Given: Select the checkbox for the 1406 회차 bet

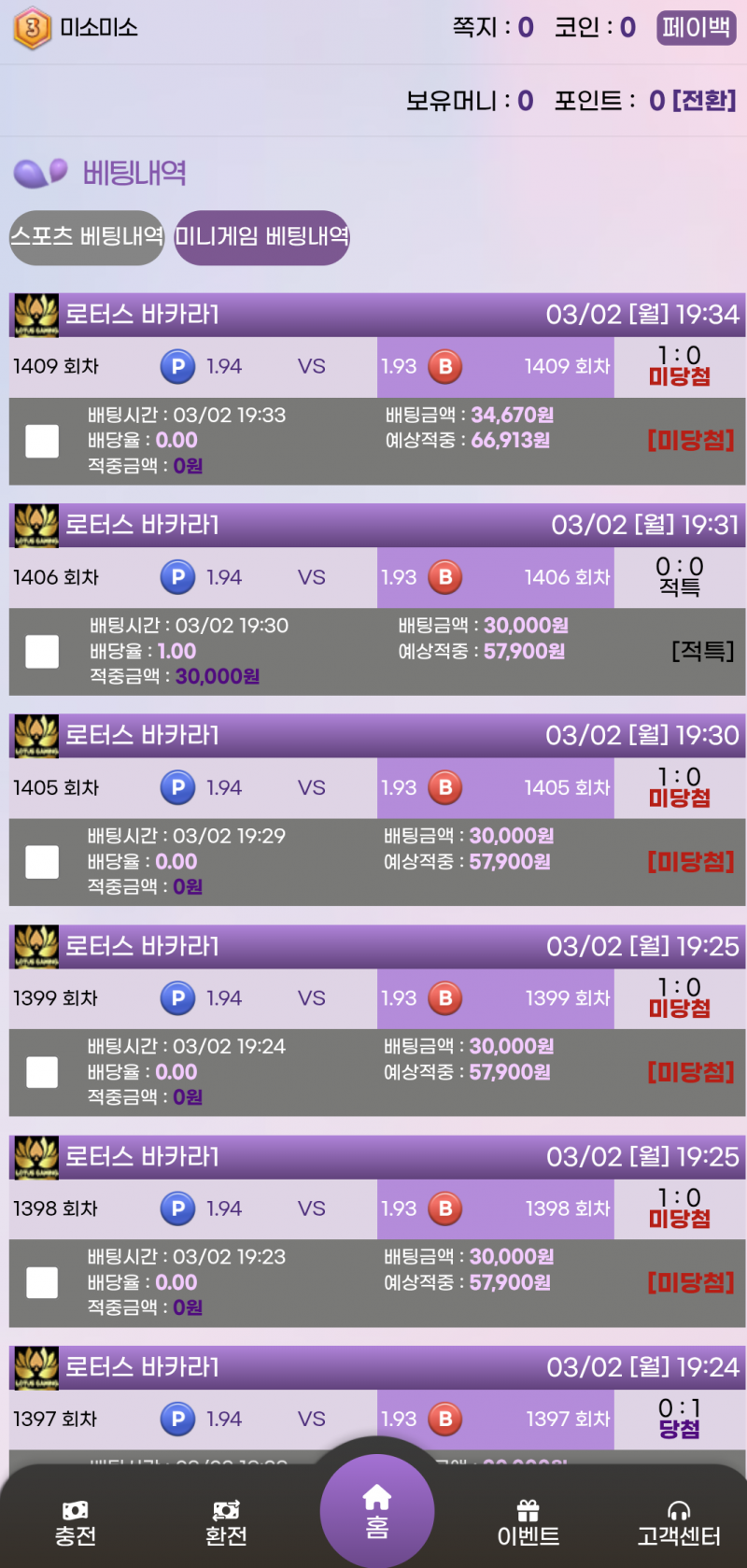Looking at the screenshot, I should coord(42,651).
